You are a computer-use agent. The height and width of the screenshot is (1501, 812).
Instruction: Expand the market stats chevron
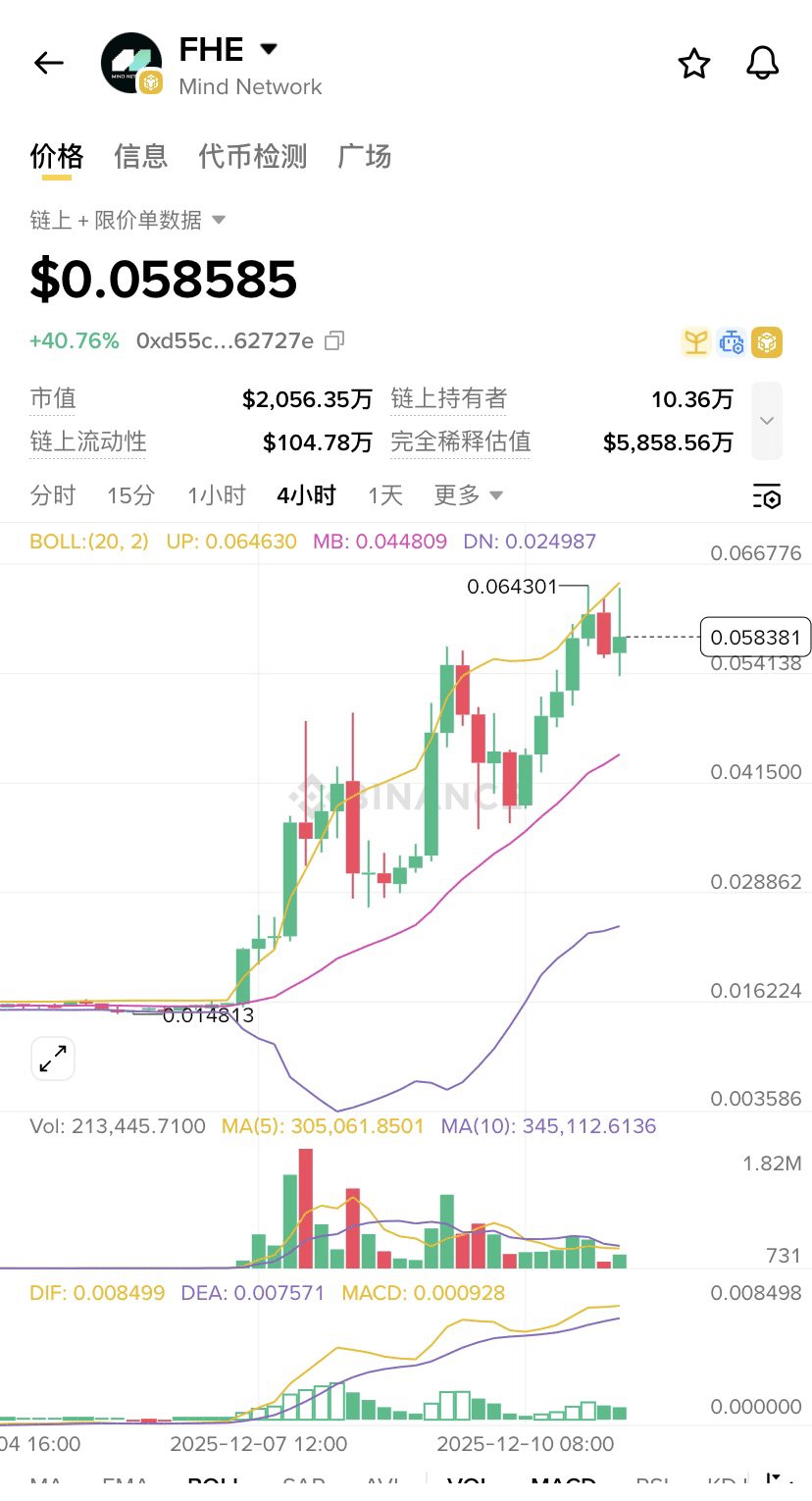tap(767, 420)
